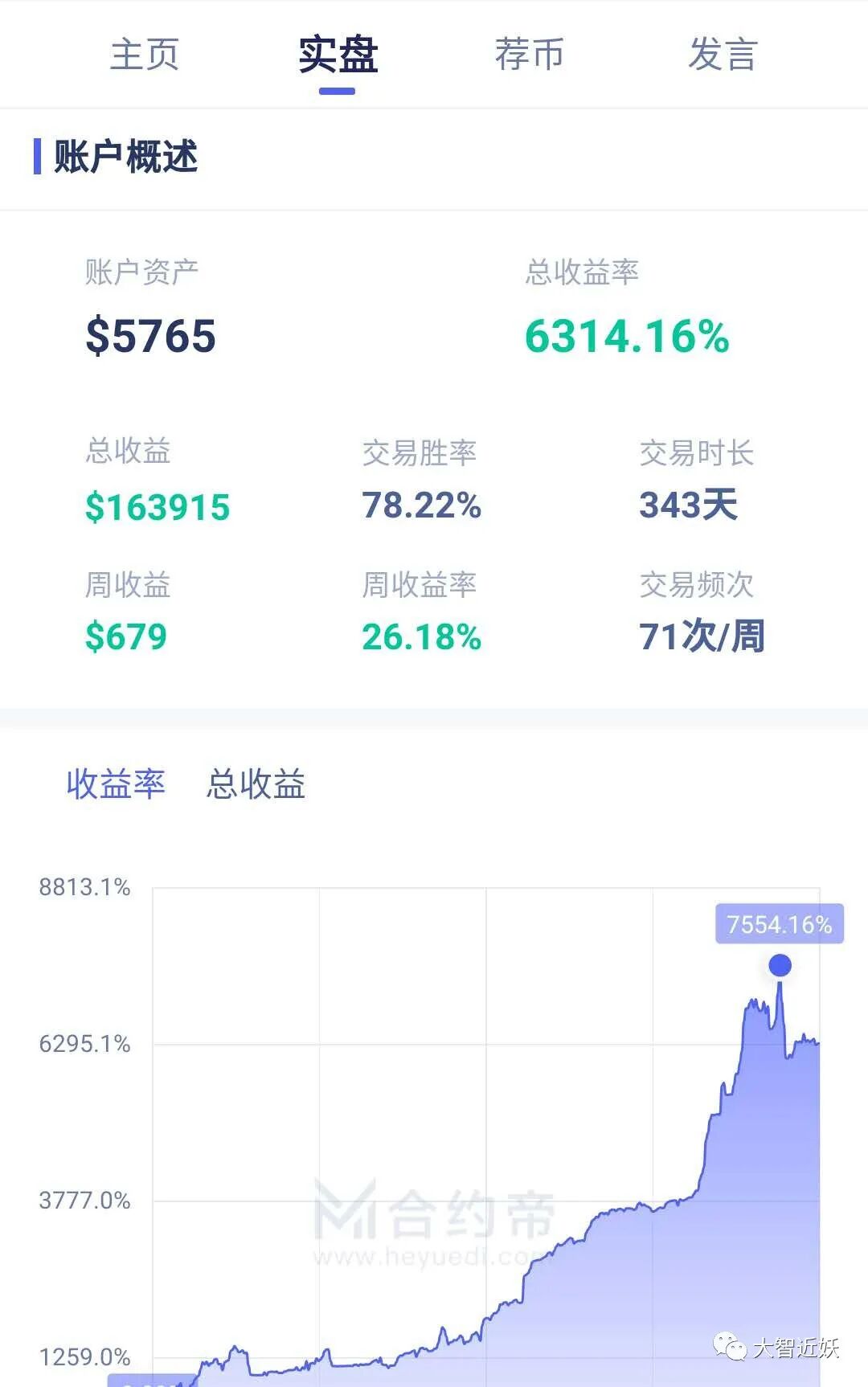Switch to the 主页 tab

coord(145,55)
